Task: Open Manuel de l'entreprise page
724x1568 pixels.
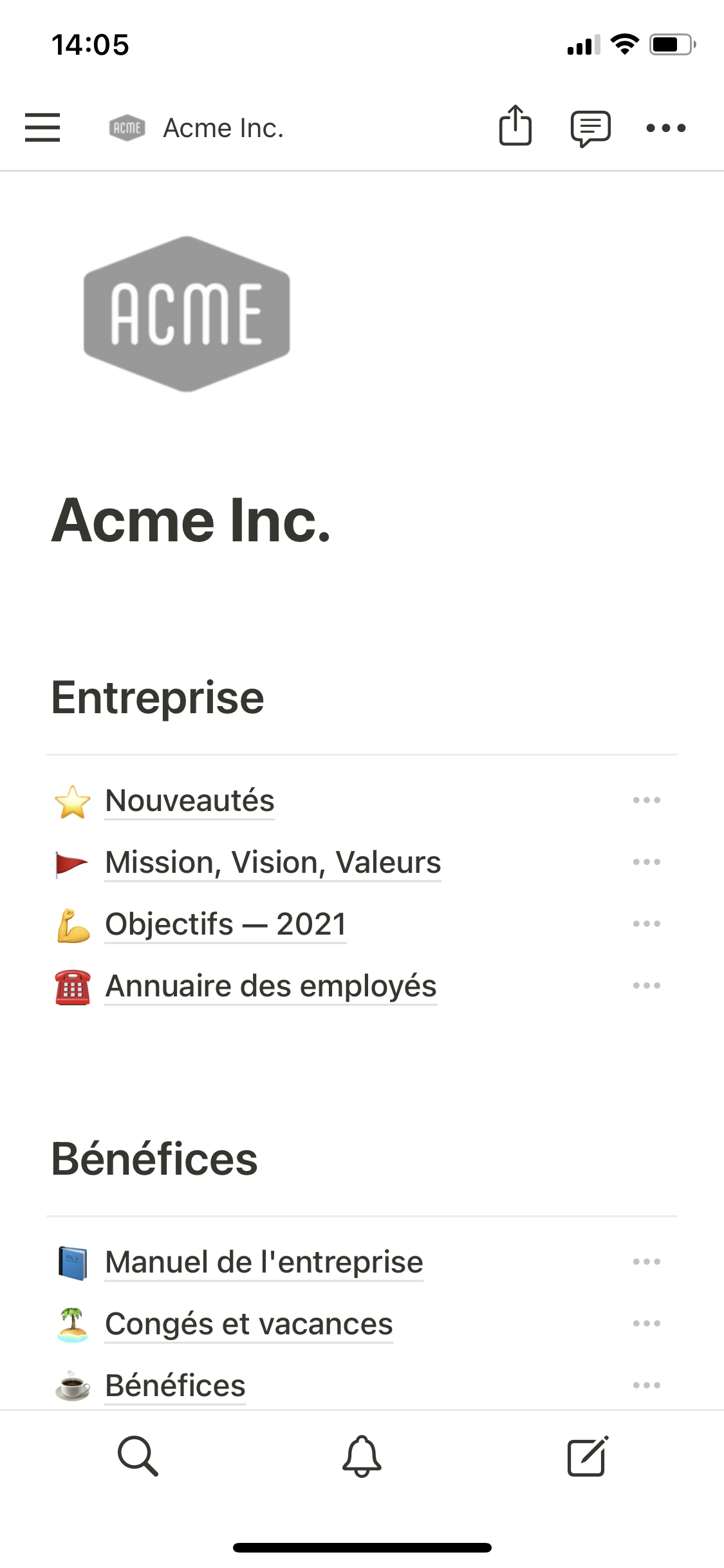Action: click(x=264, y=1262)
